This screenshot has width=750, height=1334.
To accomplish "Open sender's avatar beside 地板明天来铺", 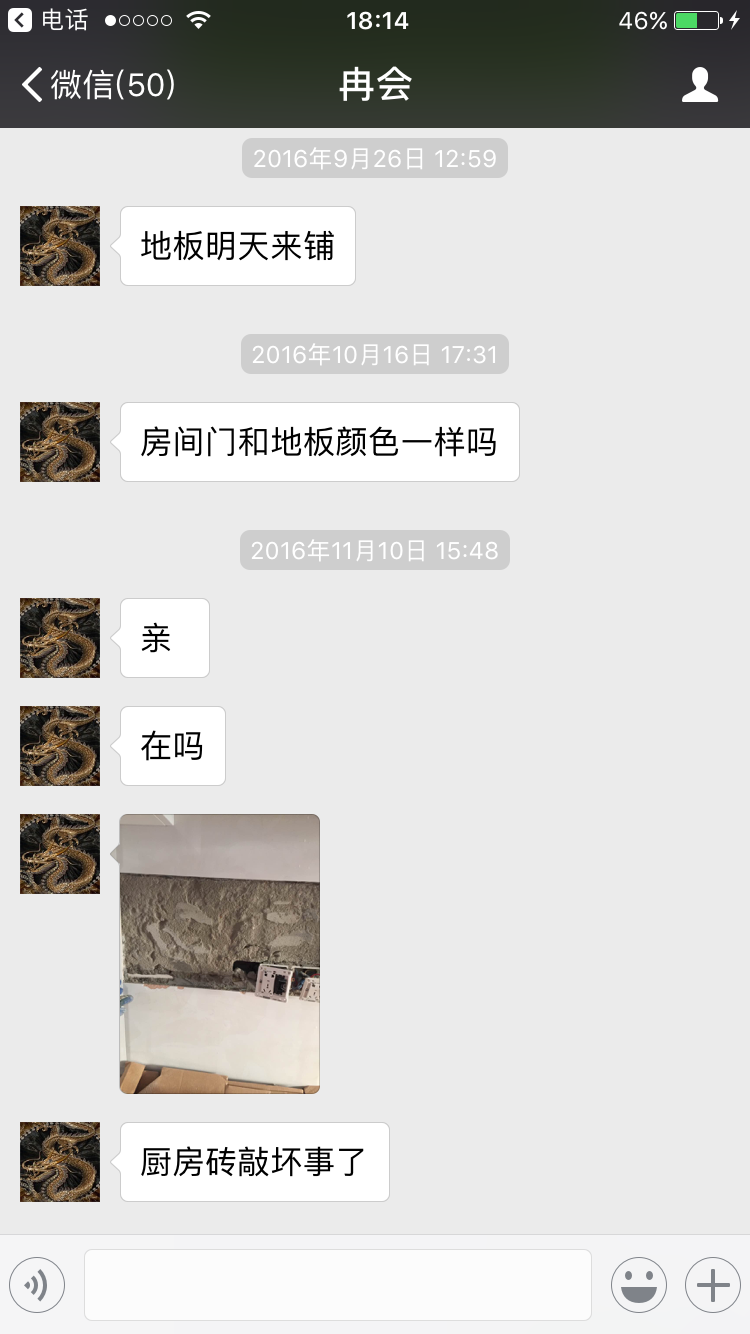I will (60, 246).
